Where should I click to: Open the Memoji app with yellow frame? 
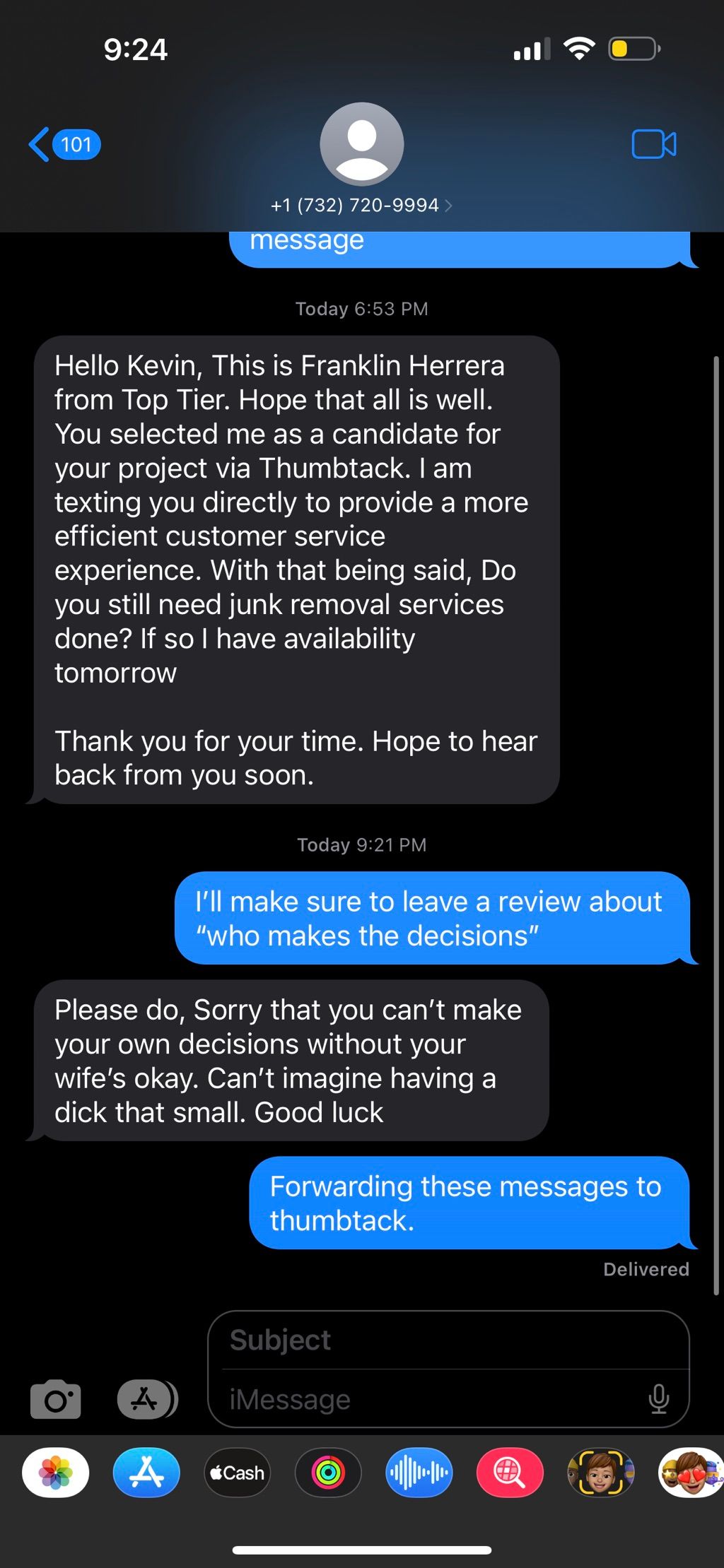(x=600, y=1473)
